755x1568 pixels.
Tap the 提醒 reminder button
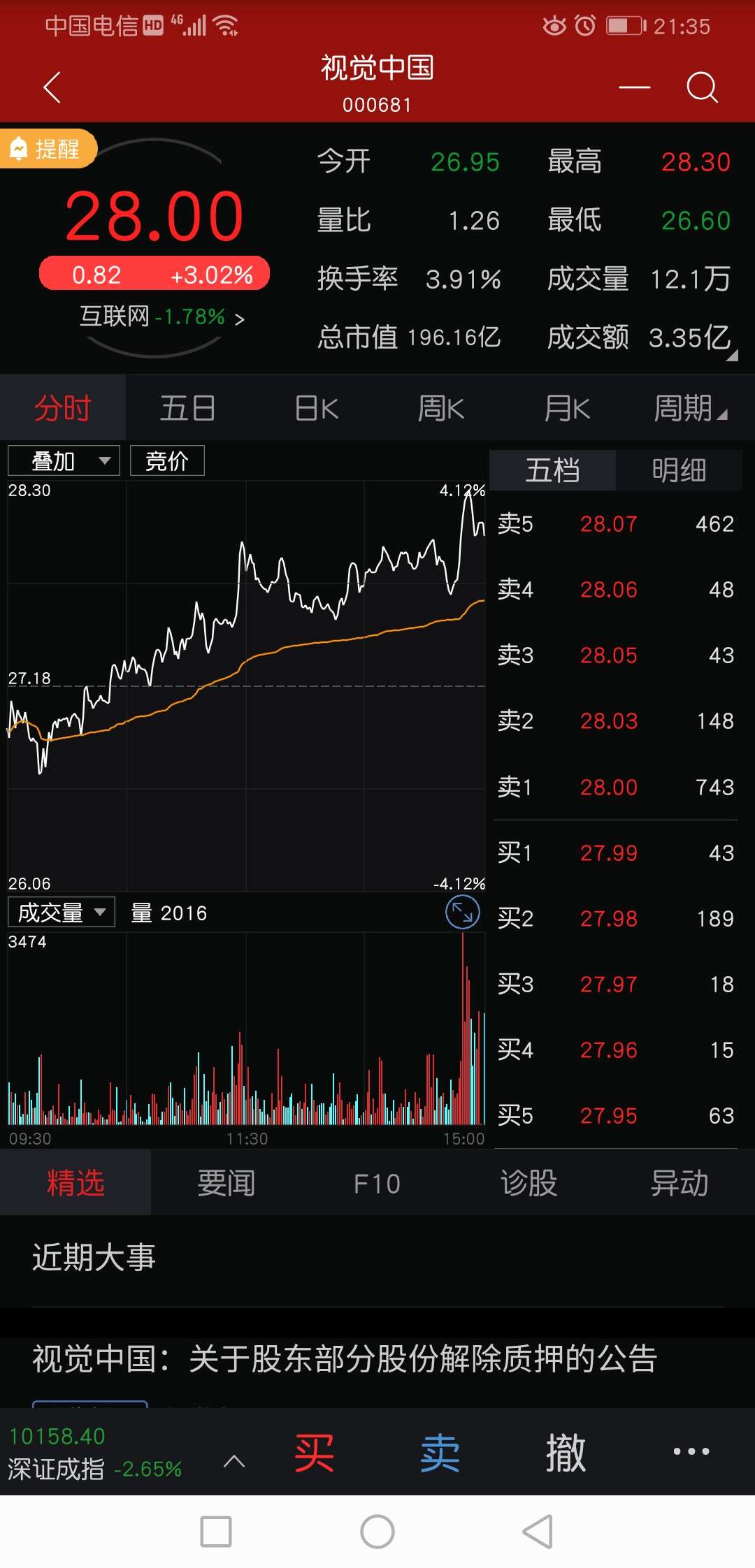tap(48, 149)
